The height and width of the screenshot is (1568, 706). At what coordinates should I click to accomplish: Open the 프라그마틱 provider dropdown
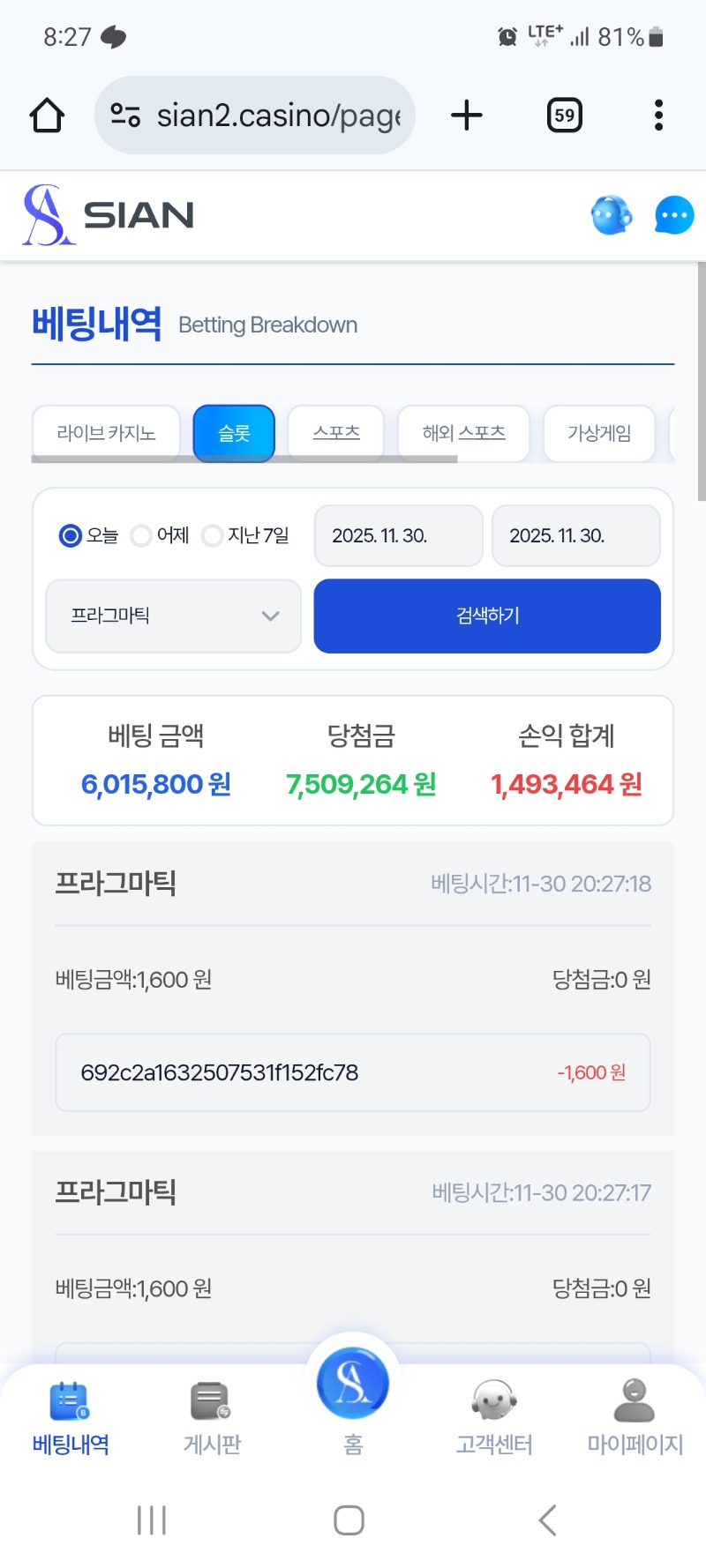pos(173,616)
